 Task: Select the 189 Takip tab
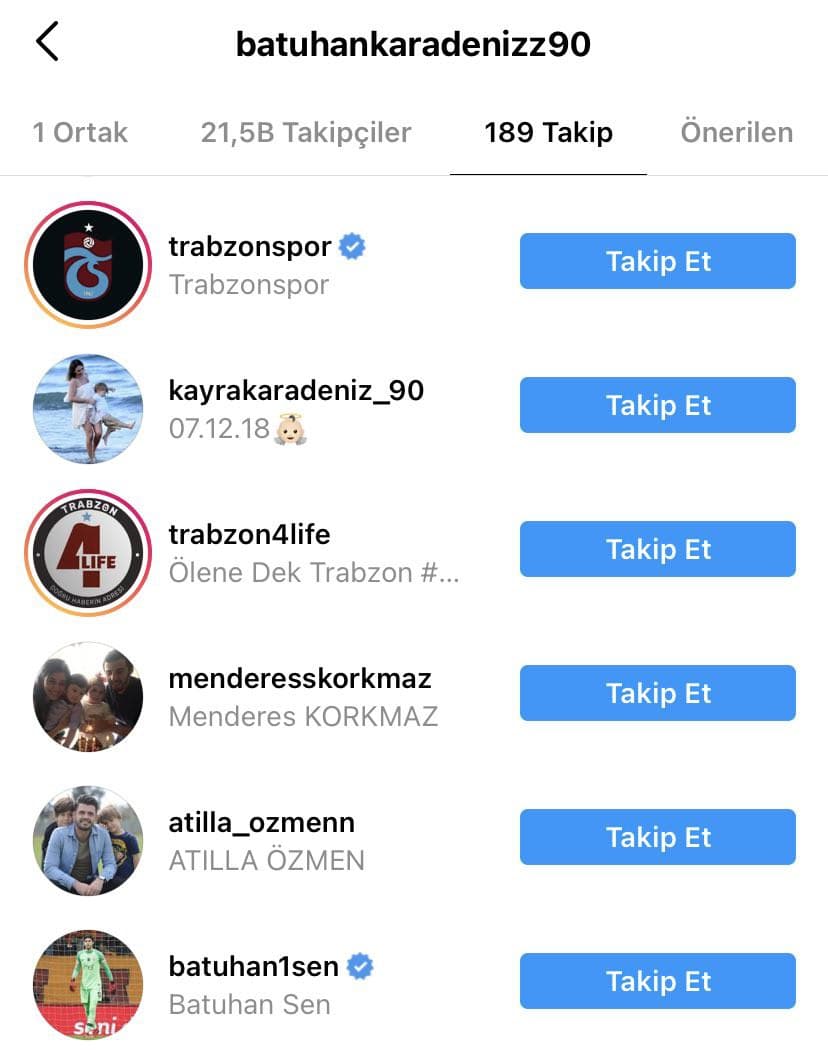pos(548,132)
